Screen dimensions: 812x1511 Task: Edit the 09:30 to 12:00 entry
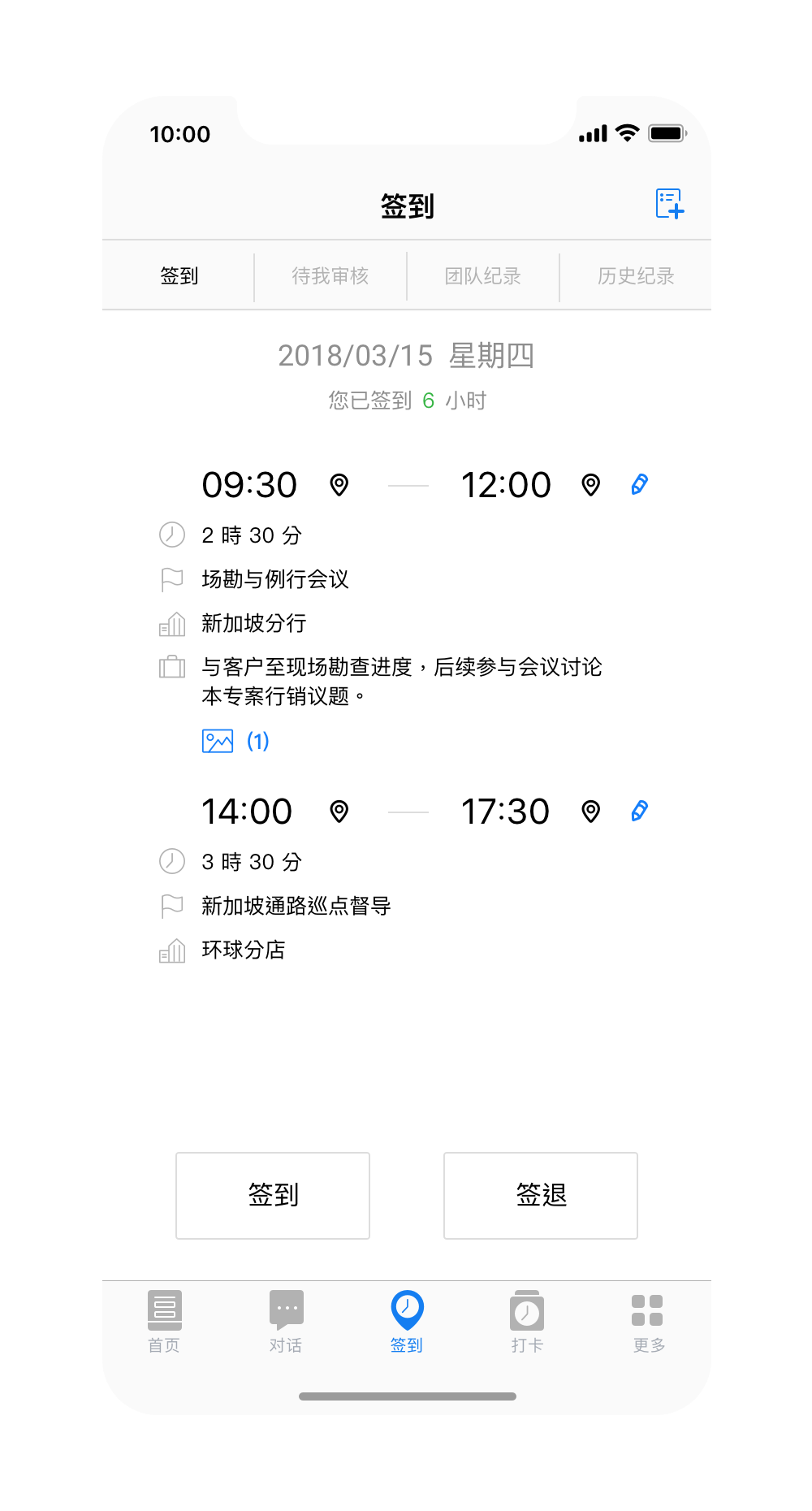(640, 485)
